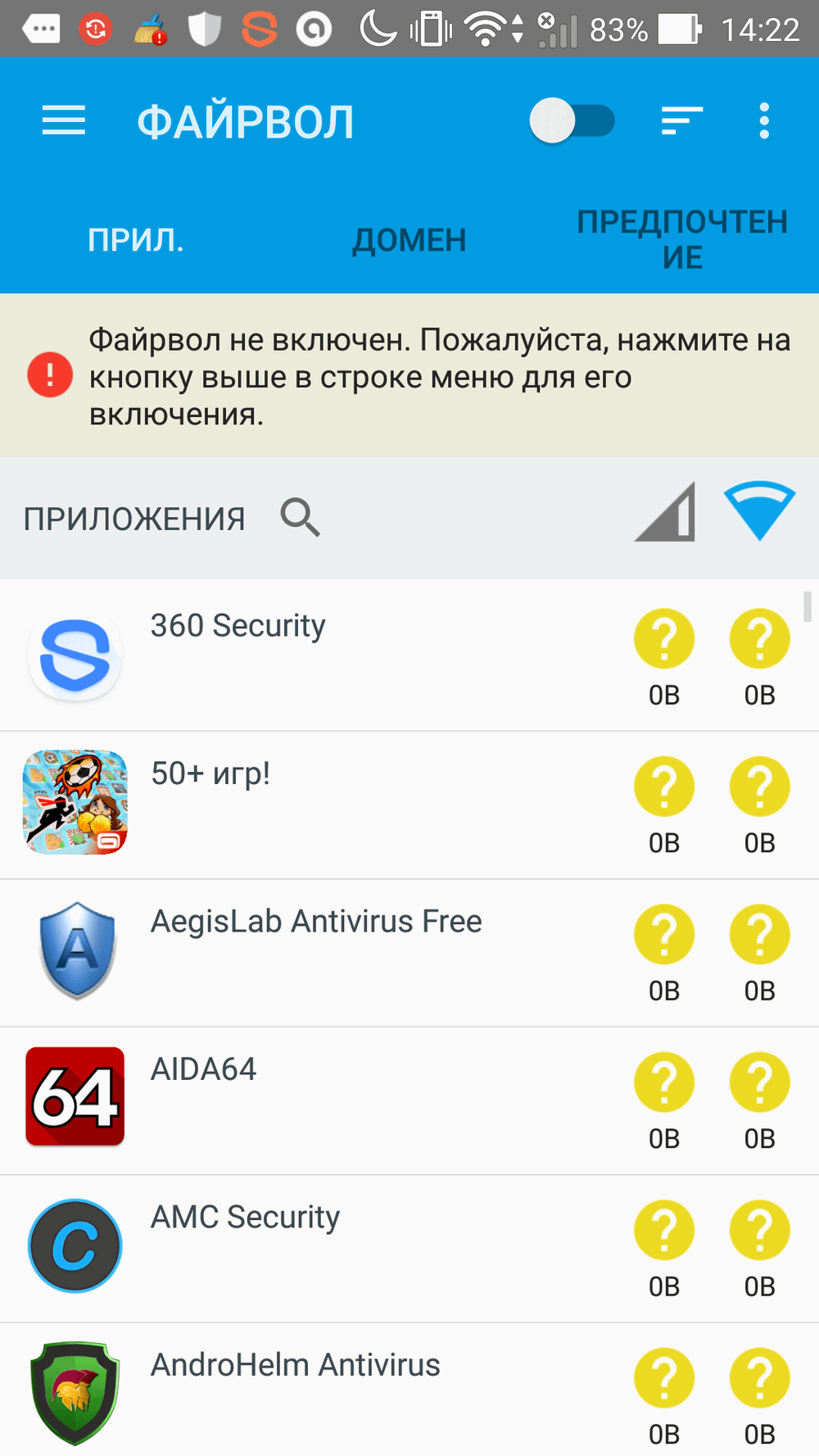819x1456 pixels.
Task: Enable the firewall switch
Action: tap(572, 121)
